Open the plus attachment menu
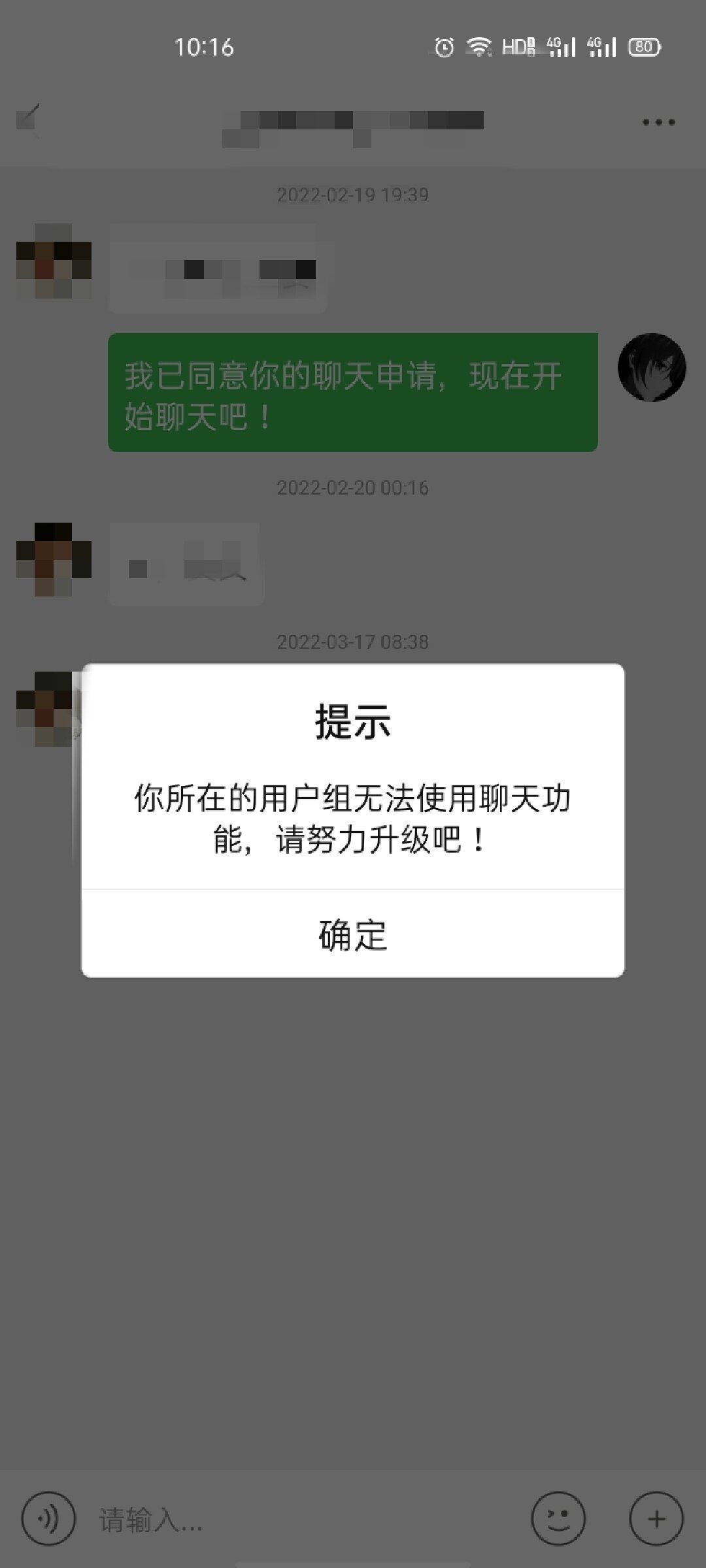Screen dimensions: 706x1568 (x=656, y=1519)
